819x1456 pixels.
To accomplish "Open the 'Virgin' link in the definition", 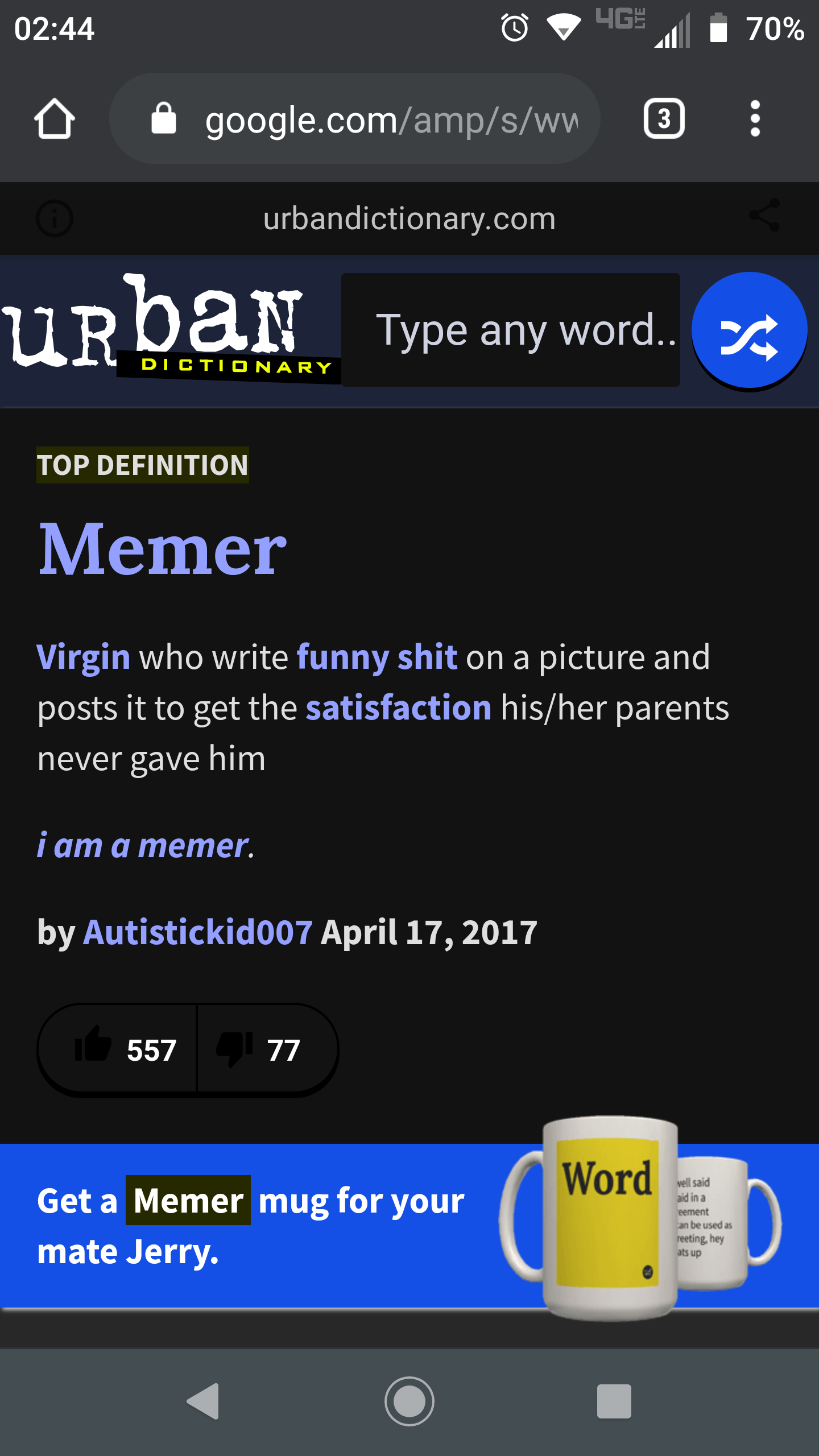I will coord(84,657).
